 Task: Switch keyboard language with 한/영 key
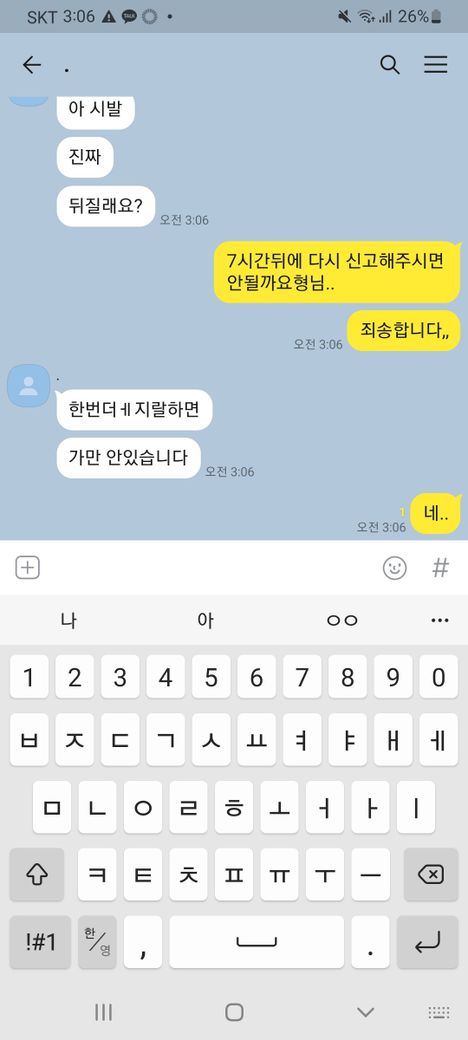(x=97, y=942)
